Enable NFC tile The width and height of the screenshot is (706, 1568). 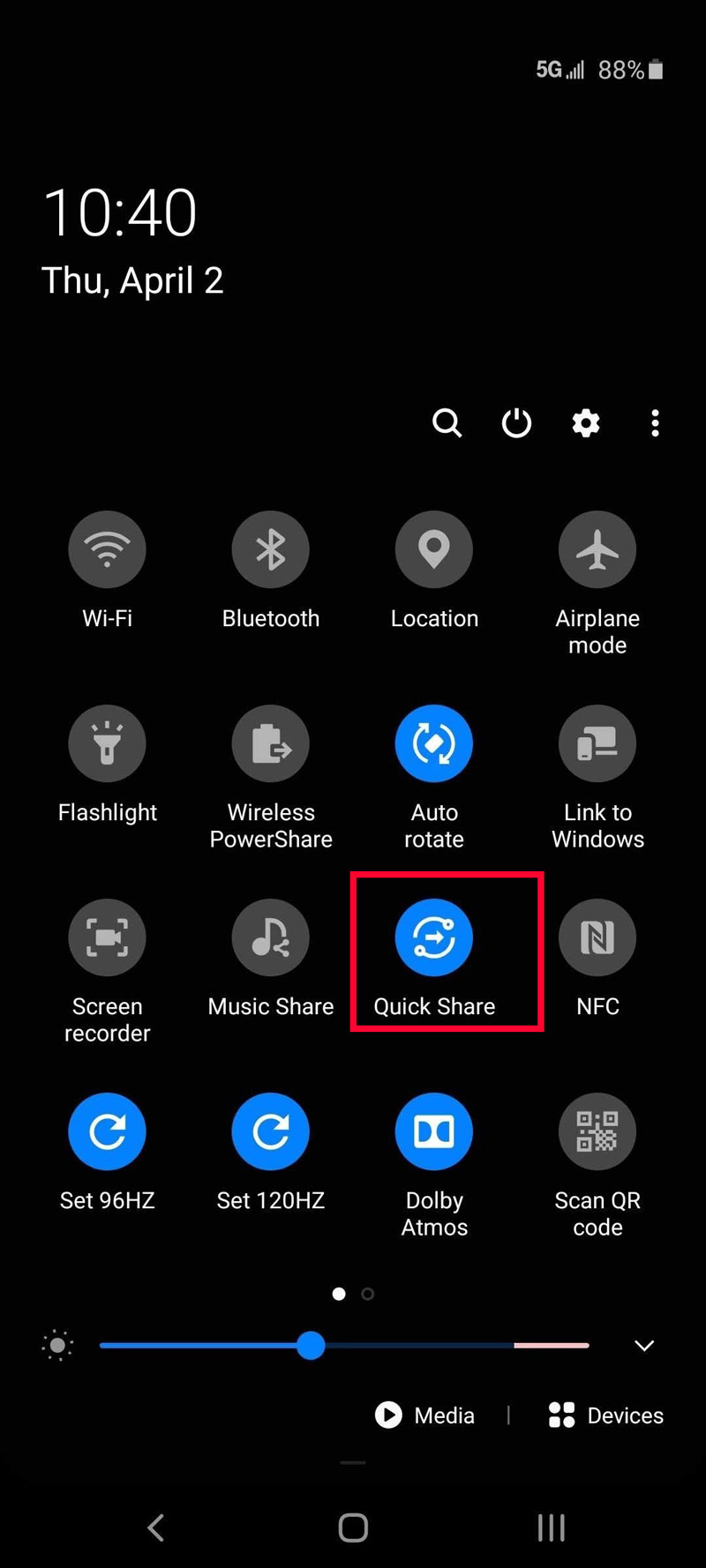(597, 937)
